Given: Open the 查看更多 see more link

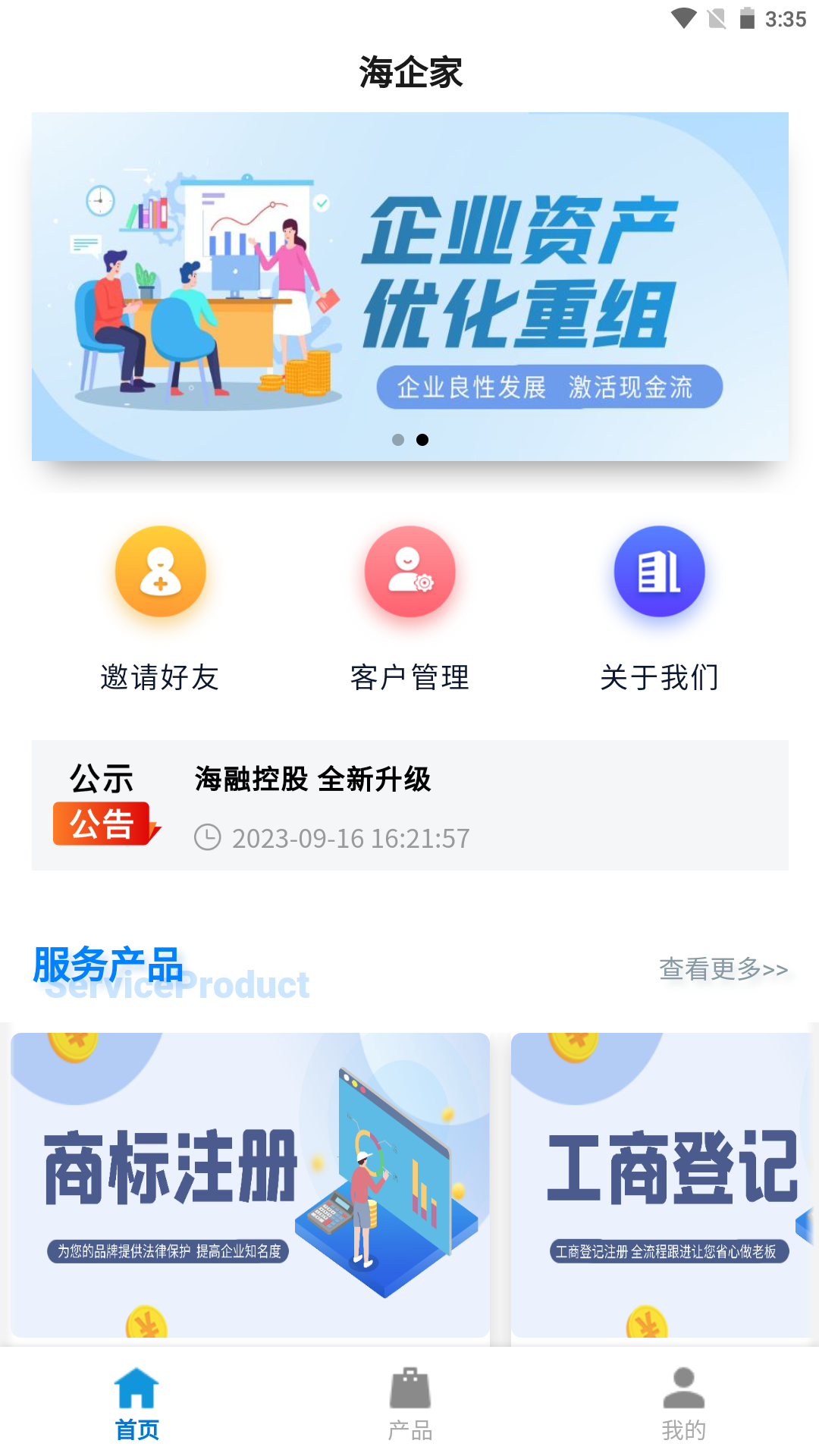Looking at the screenshot, I should click(x=723, y=968).
